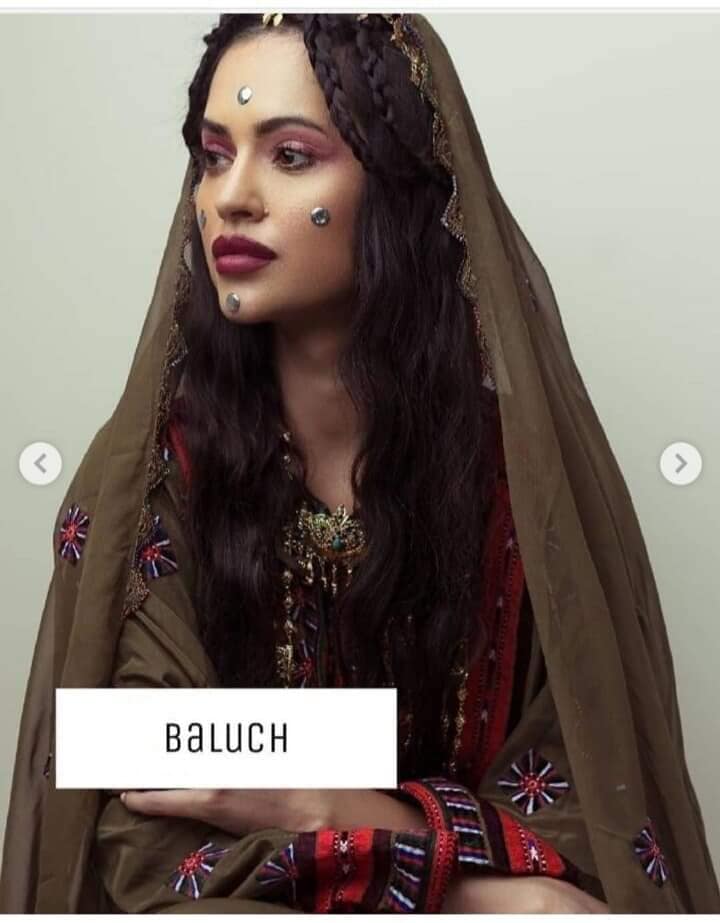The image size is (720, 923).
Task: Go to the next carousel image
Action: 680,464
